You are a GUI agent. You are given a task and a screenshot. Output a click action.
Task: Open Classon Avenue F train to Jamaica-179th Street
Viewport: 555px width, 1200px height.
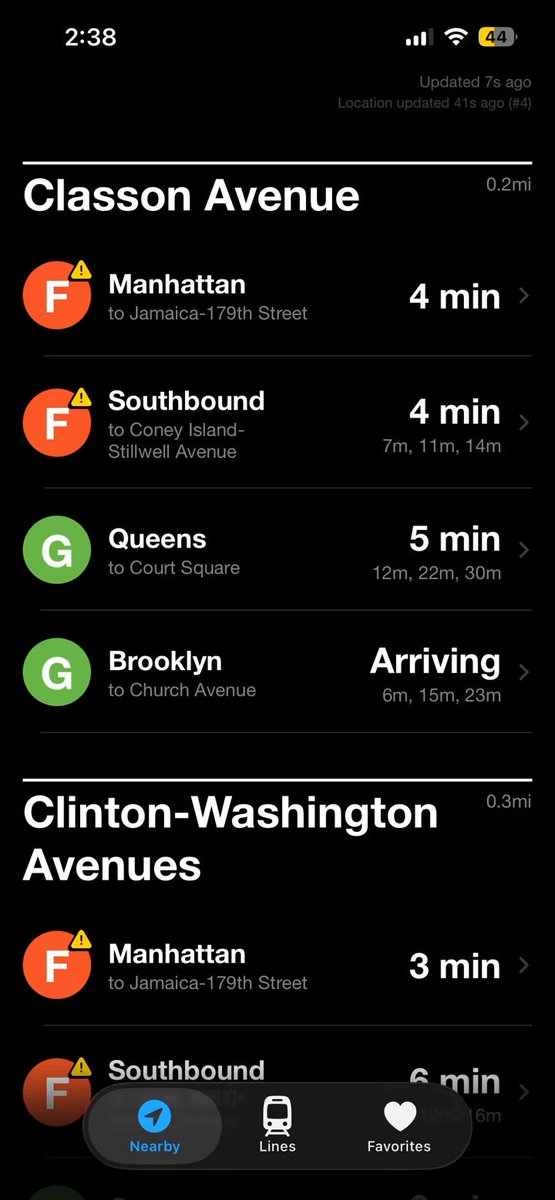coord(277,297)
